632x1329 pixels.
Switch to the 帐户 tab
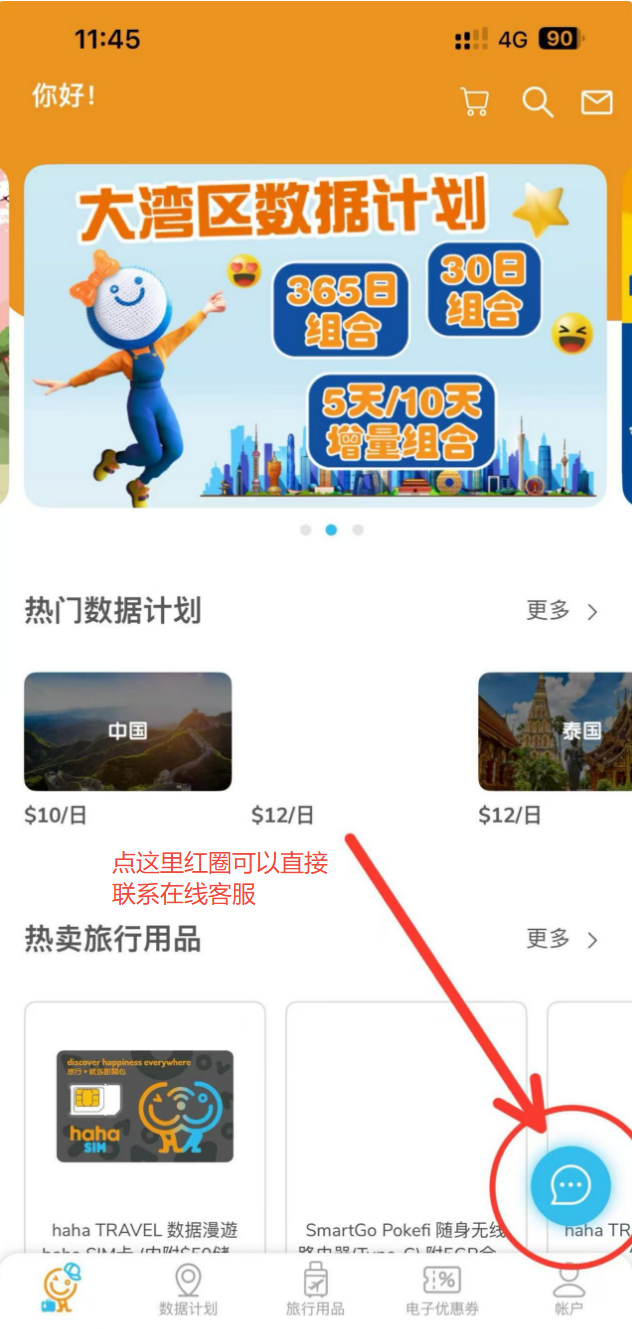coord(568,1290)
